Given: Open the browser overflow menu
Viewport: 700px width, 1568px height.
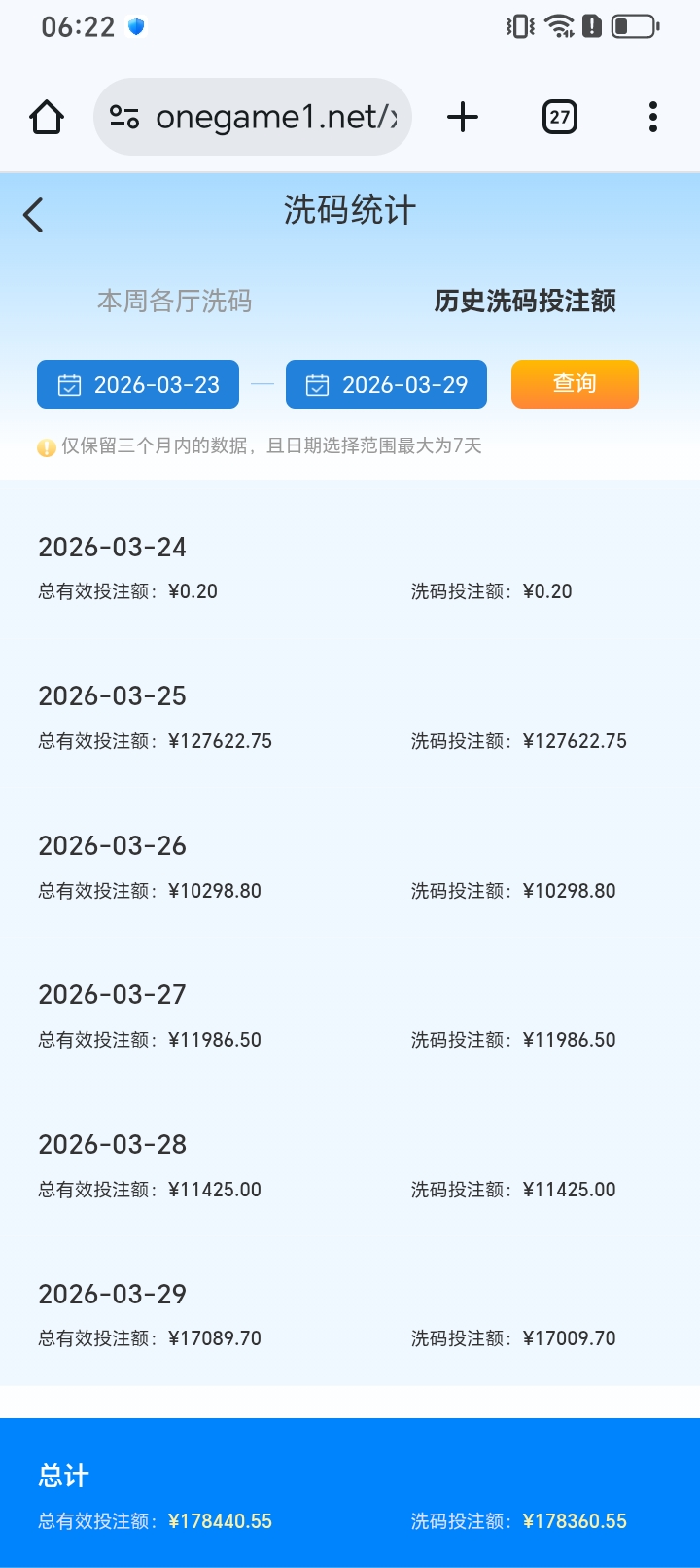Looking at the screenshot, I should [x=652, y=118].
